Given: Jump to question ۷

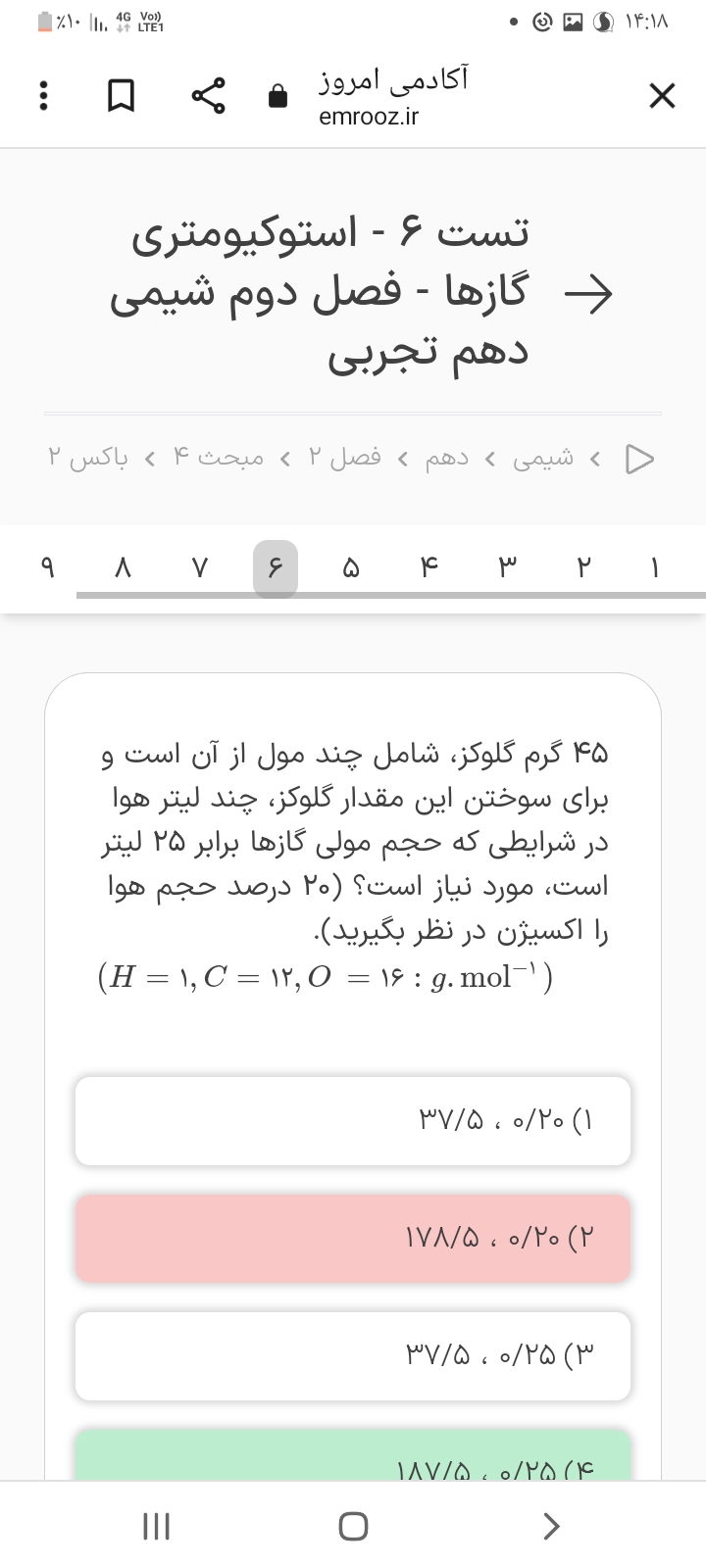Looking at the screenshot, I should [x=200, y=567].
